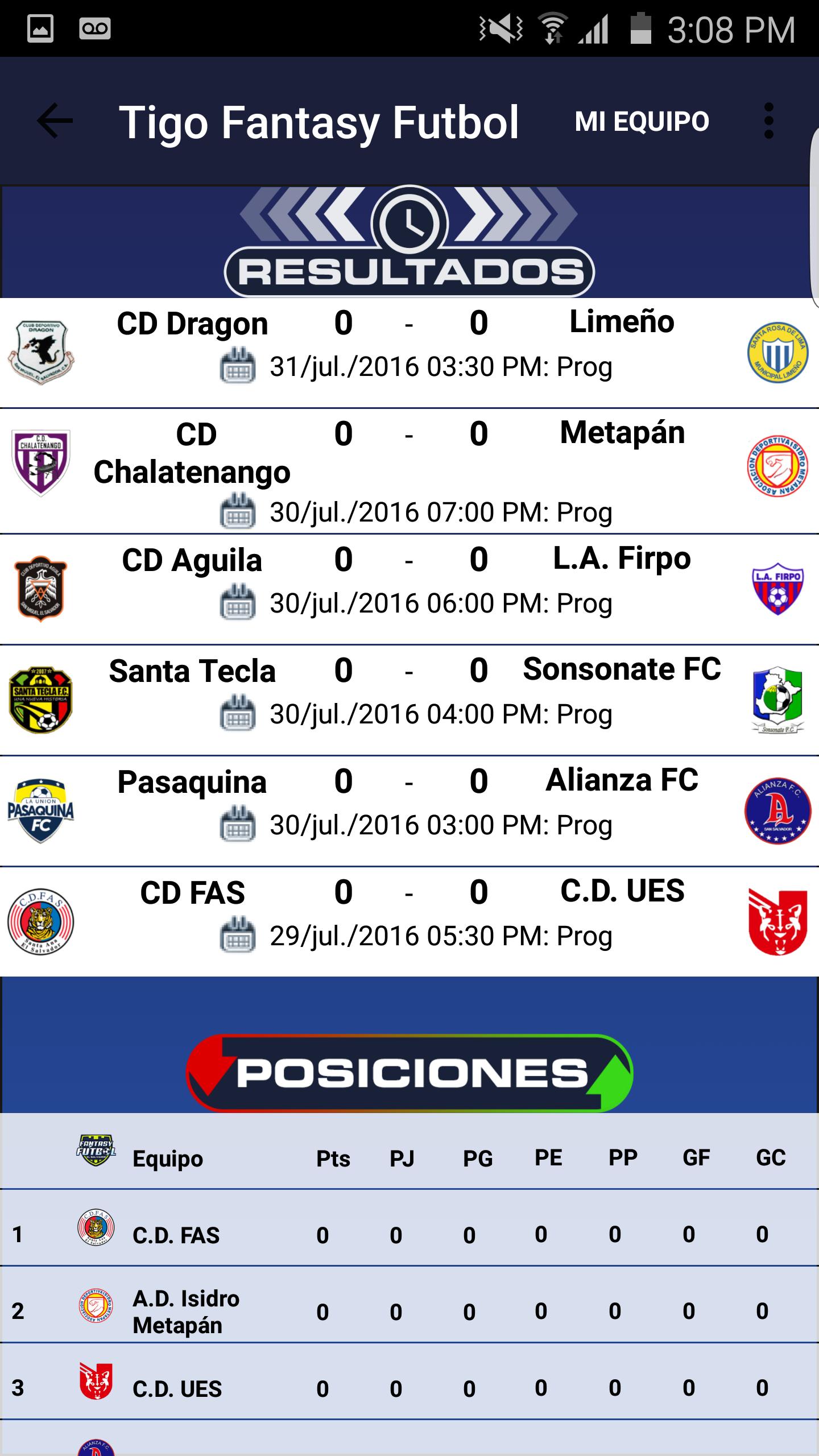Select the Pasaquina FC crest
819x1456 pixels.
pos(41,810)
